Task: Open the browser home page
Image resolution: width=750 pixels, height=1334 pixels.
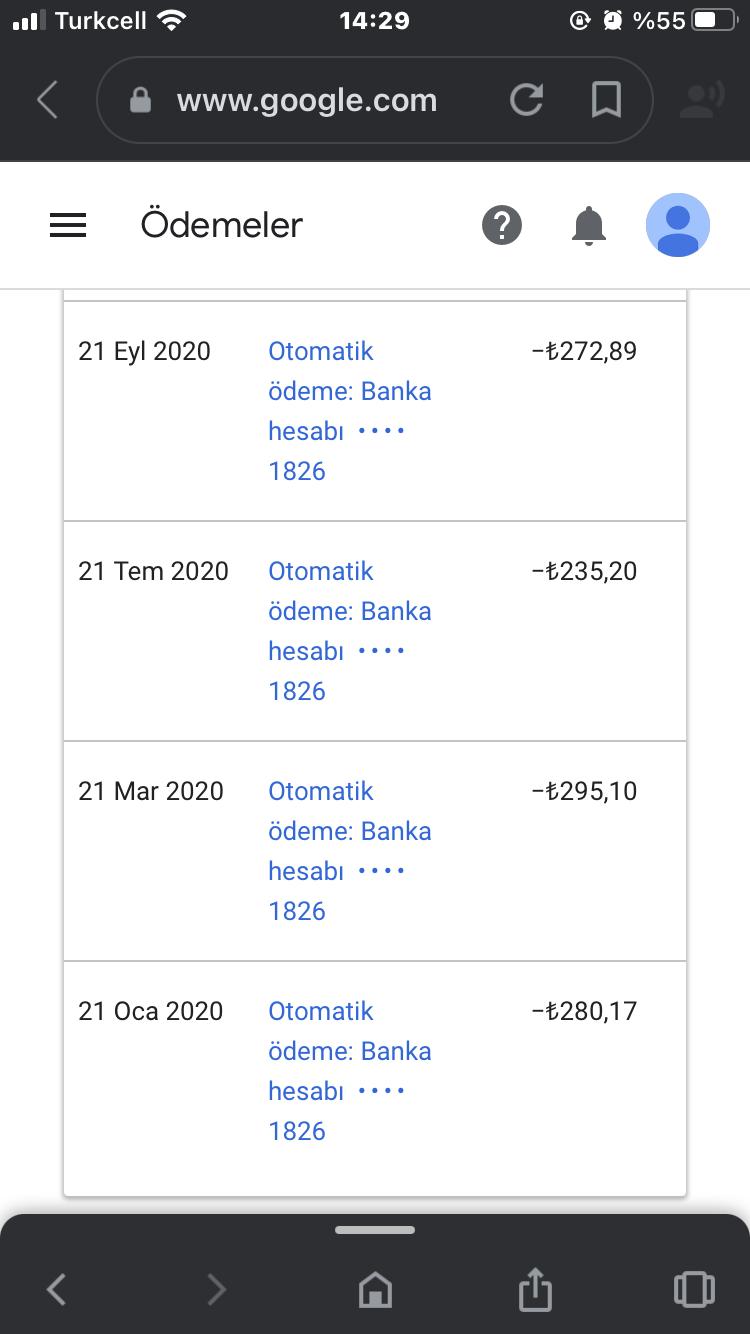Action: 375,1290
